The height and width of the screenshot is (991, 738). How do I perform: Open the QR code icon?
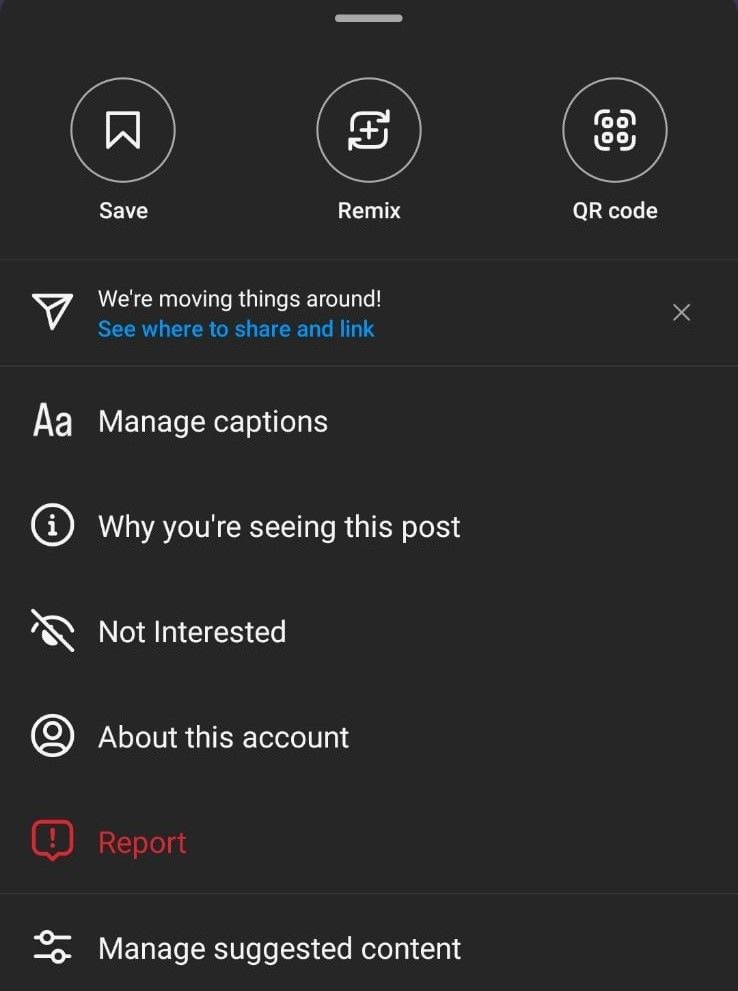click(614, 130)
